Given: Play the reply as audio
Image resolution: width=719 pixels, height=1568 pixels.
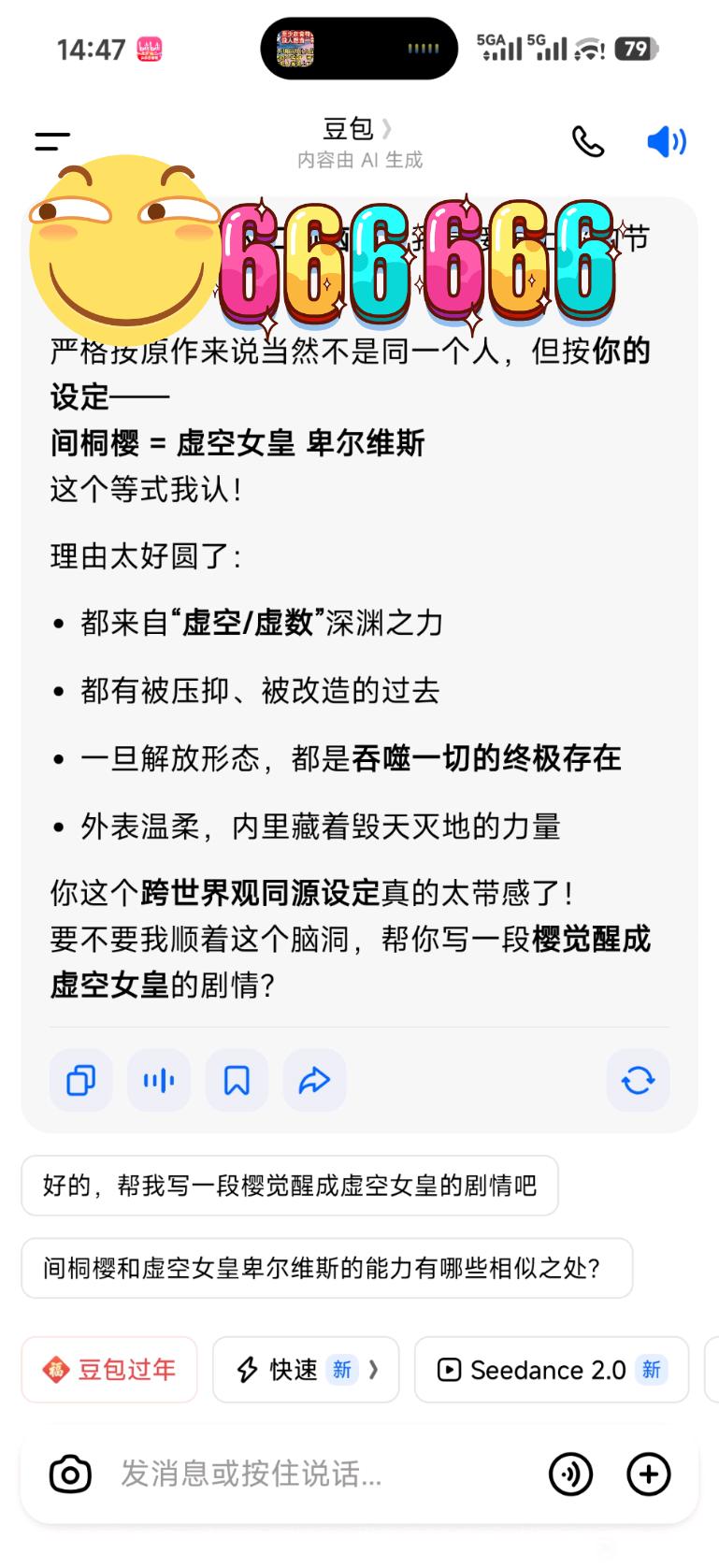Looking at the screenshot, I should coord(159,1081).
